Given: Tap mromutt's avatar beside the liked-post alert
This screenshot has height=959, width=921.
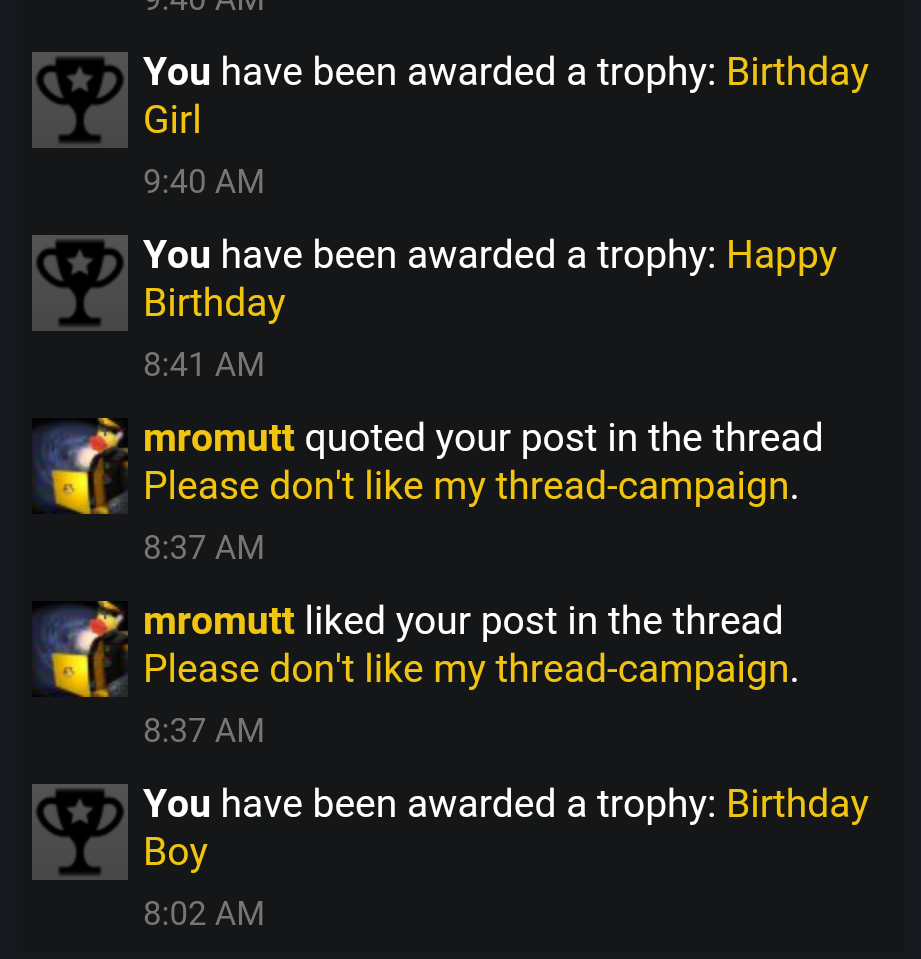Looking at the screenshot, I should [x=80, y=649].
